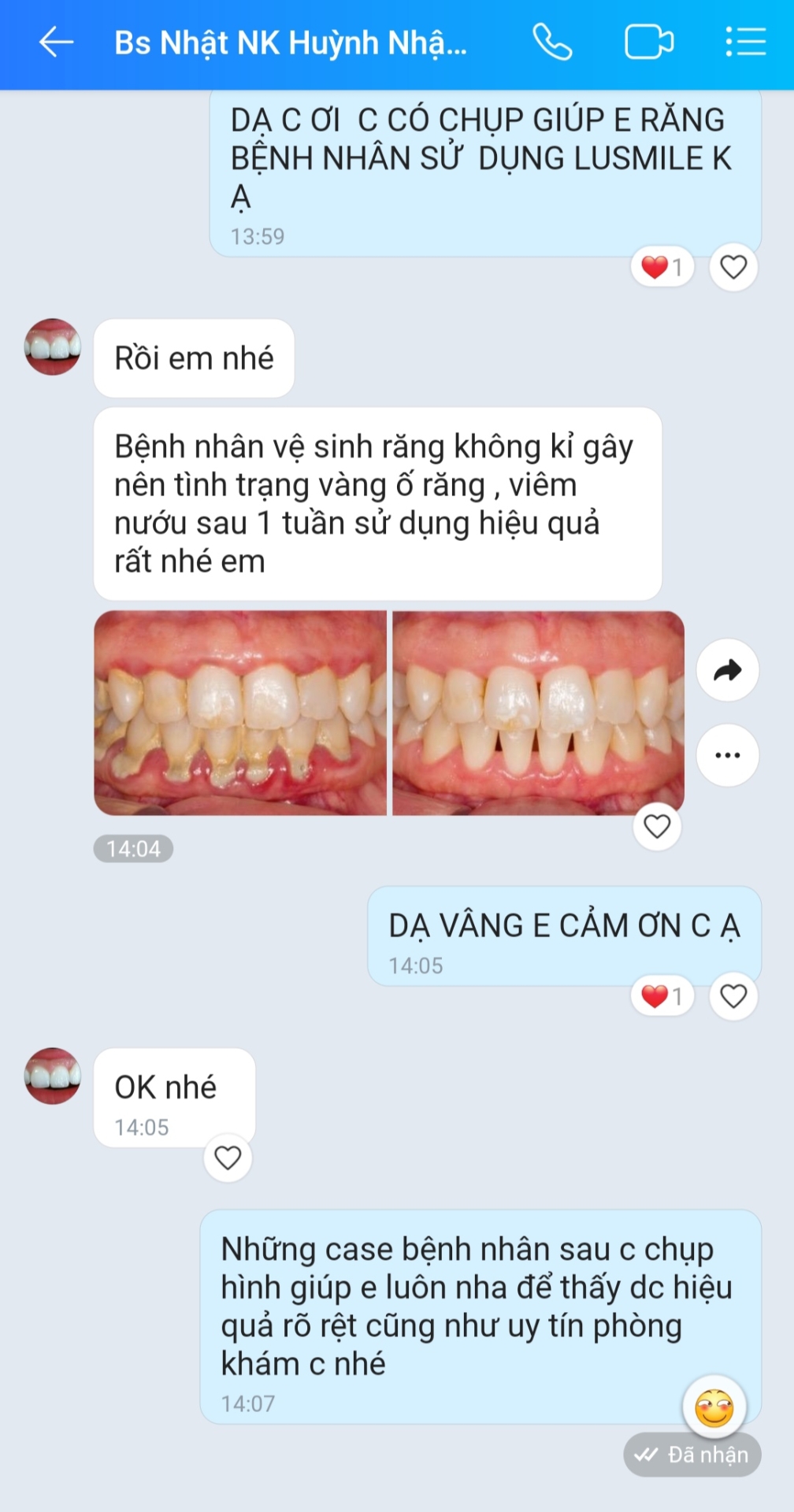Screen dimensions: 794x1512
Task: Open more options for the teeth photos
Action: coord(727,755)
